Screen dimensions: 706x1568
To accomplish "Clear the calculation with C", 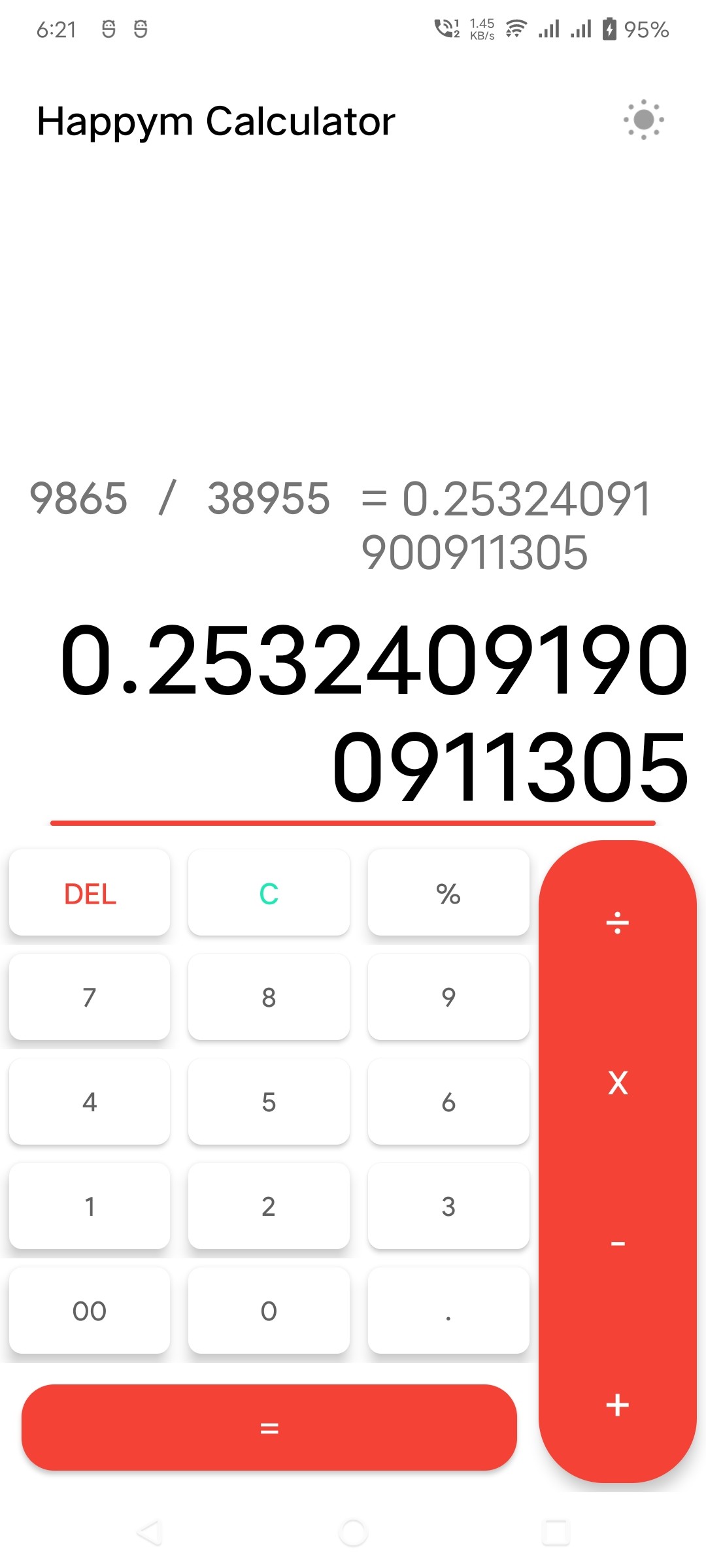I will [x=269, y=892].
